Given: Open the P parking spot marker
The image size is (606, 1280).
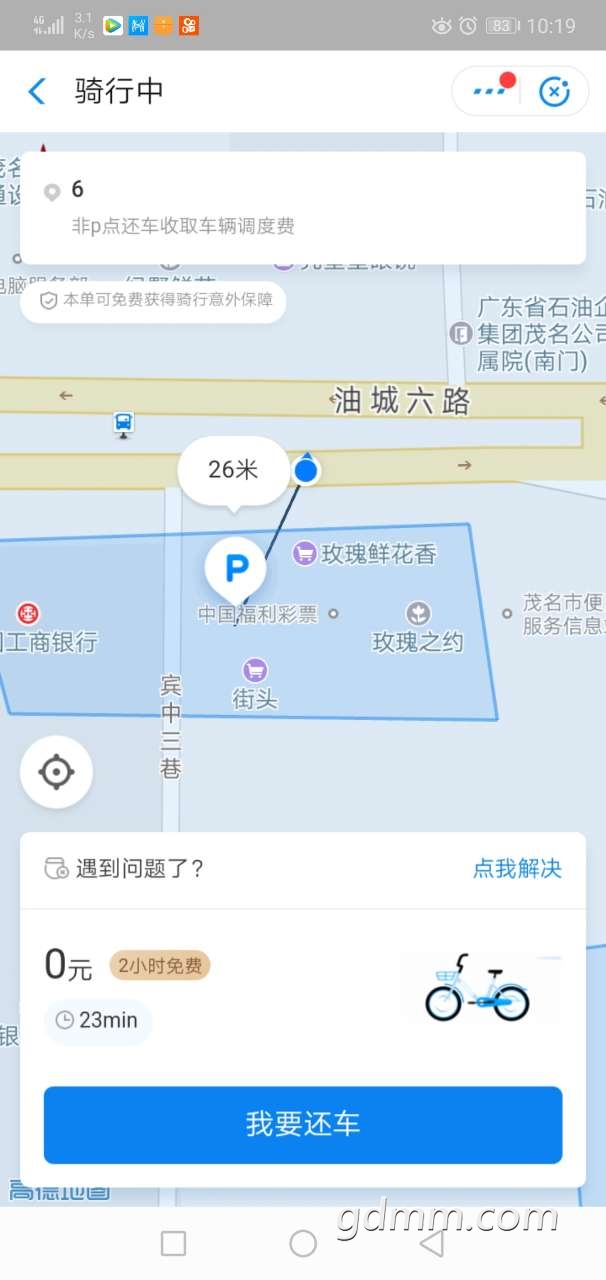Looking at the screenshot, I should pyautogui.click(x=236, y=570).
